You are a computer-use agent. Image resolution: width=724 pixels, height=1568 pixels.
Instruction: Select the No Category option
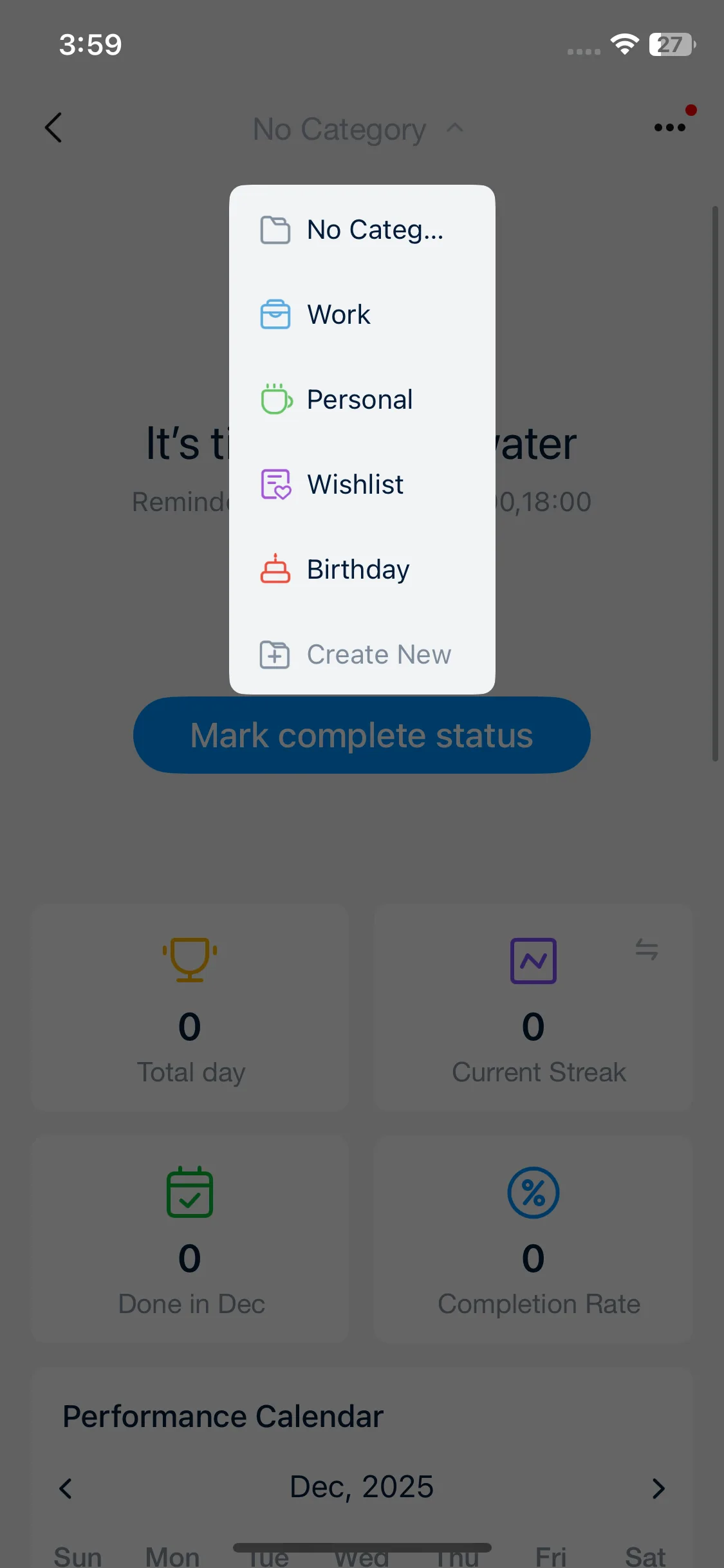pyautogui.click(x=360, y=230)
